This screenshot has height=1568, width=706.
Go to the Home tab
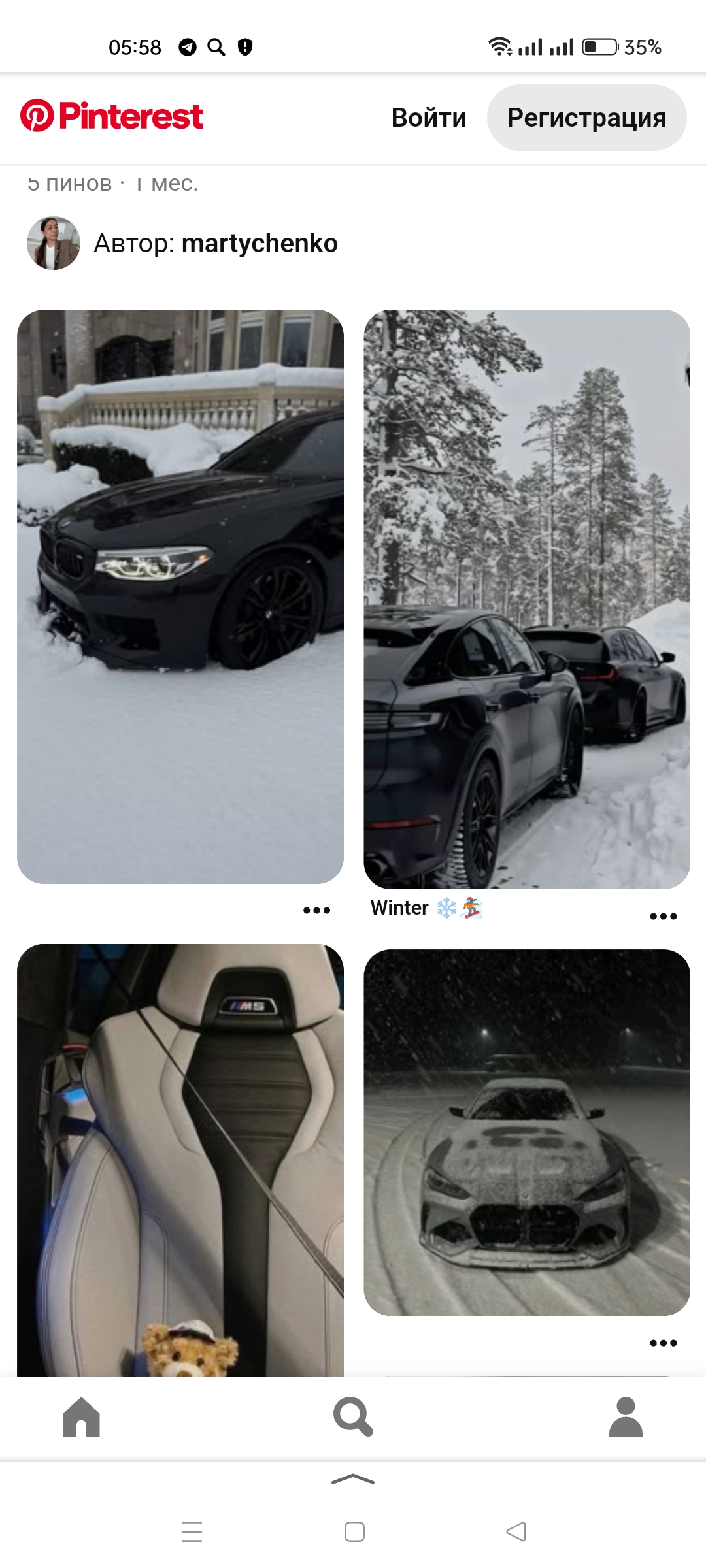tap(81, 1416)
